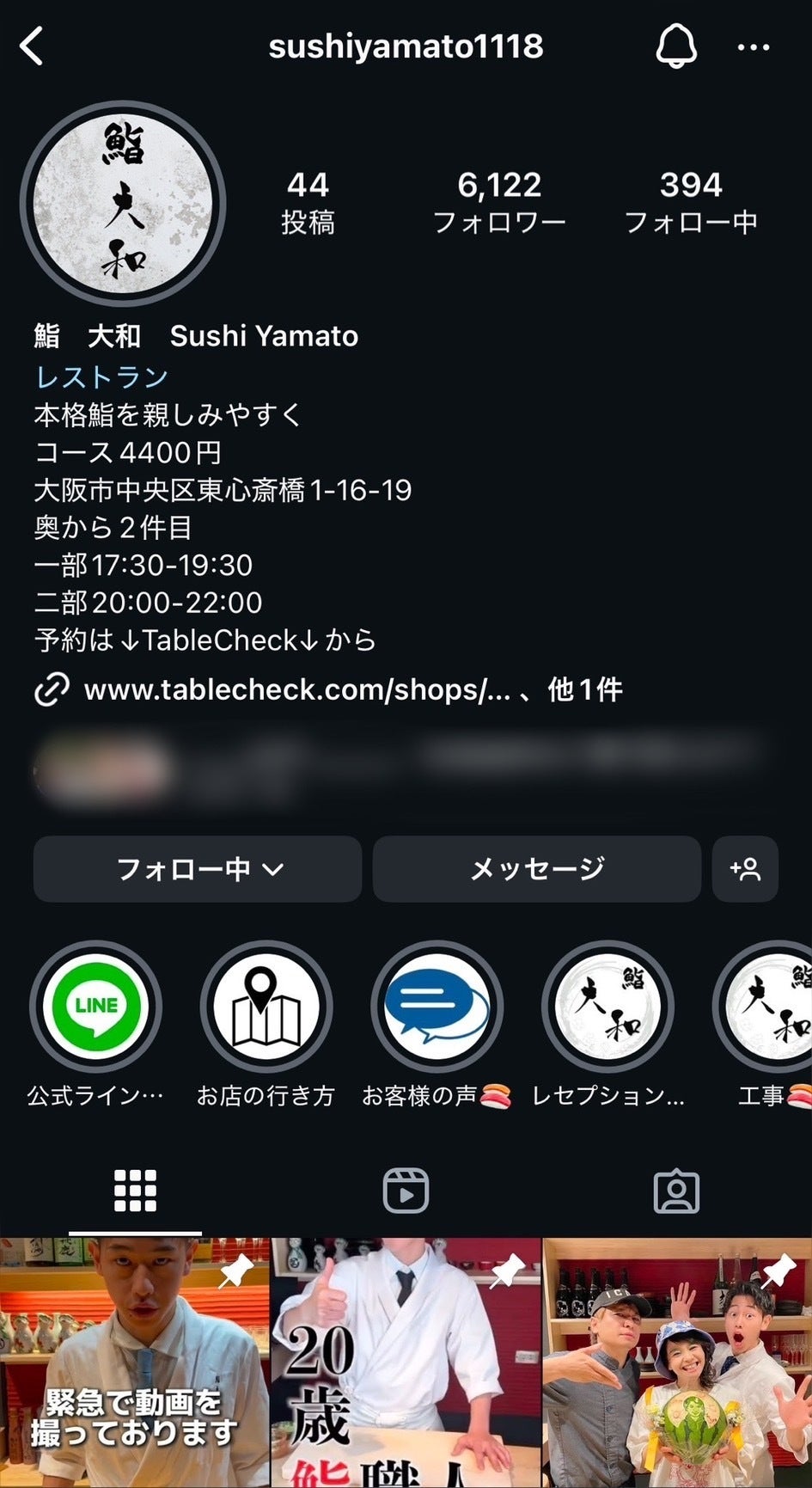Open the three-dot overflow menu

[754, 47]
